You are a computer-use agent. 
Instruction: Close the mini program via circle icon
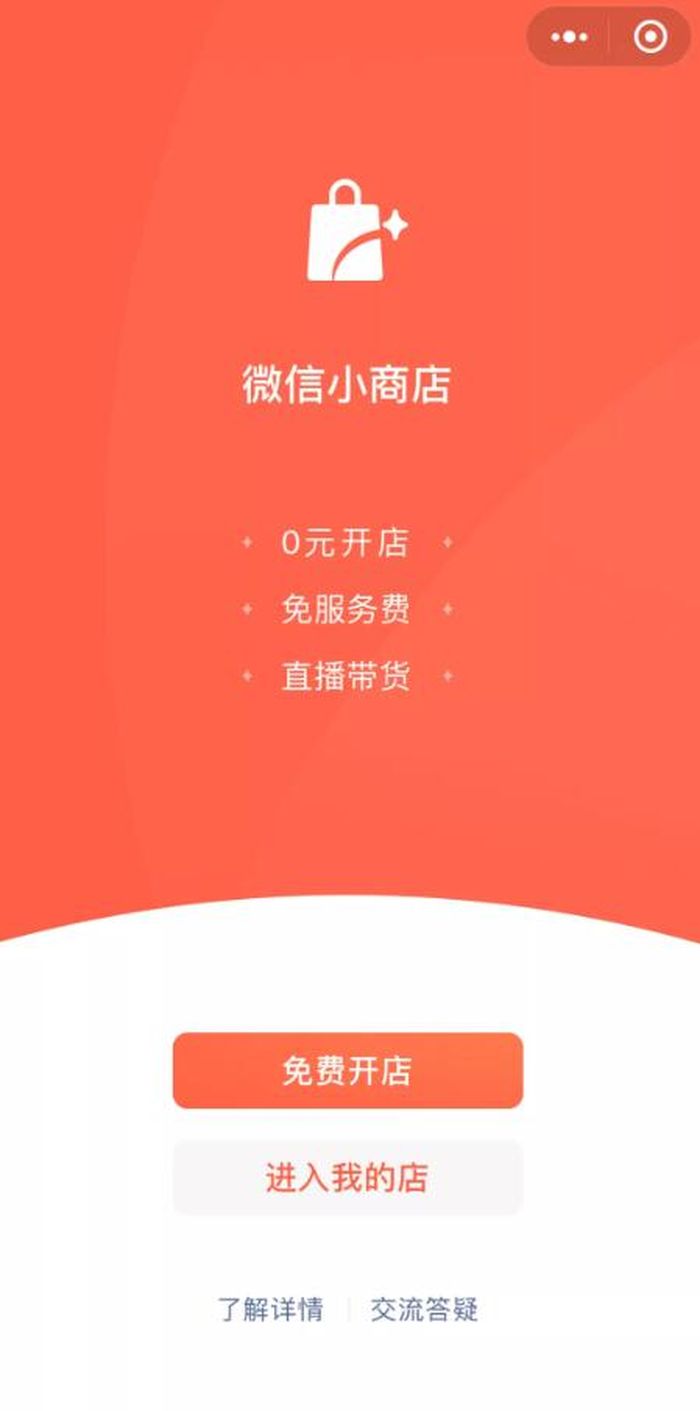[x=650, y=38]
